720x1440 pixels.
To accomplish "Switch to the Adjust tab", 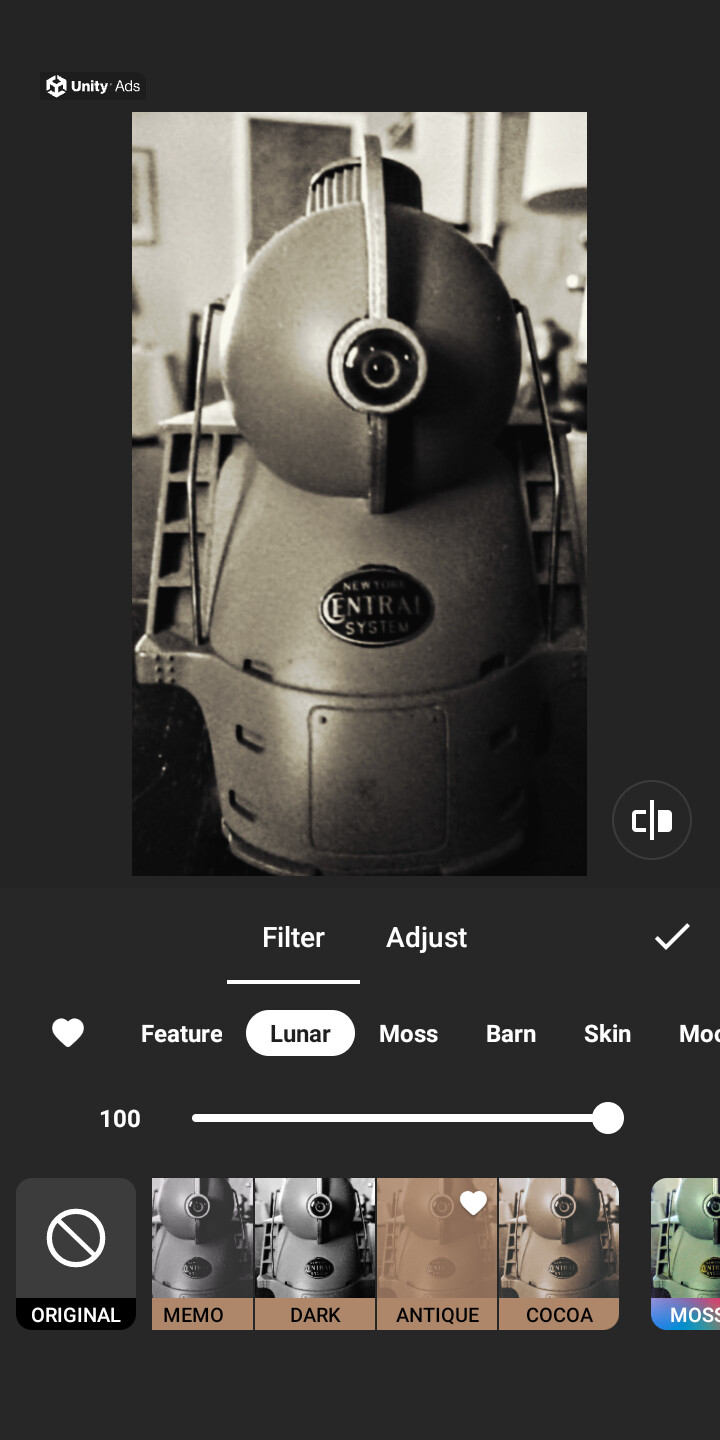I will (427, 938).
